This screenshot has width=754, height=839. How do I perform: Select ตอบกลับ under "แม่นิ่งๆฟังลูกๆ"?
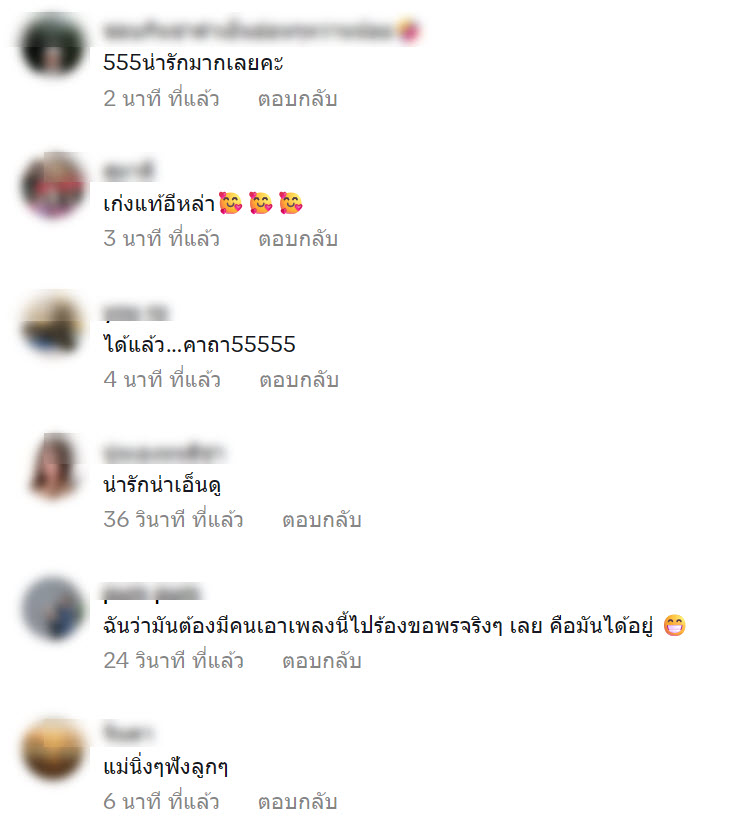click(297, 801)
